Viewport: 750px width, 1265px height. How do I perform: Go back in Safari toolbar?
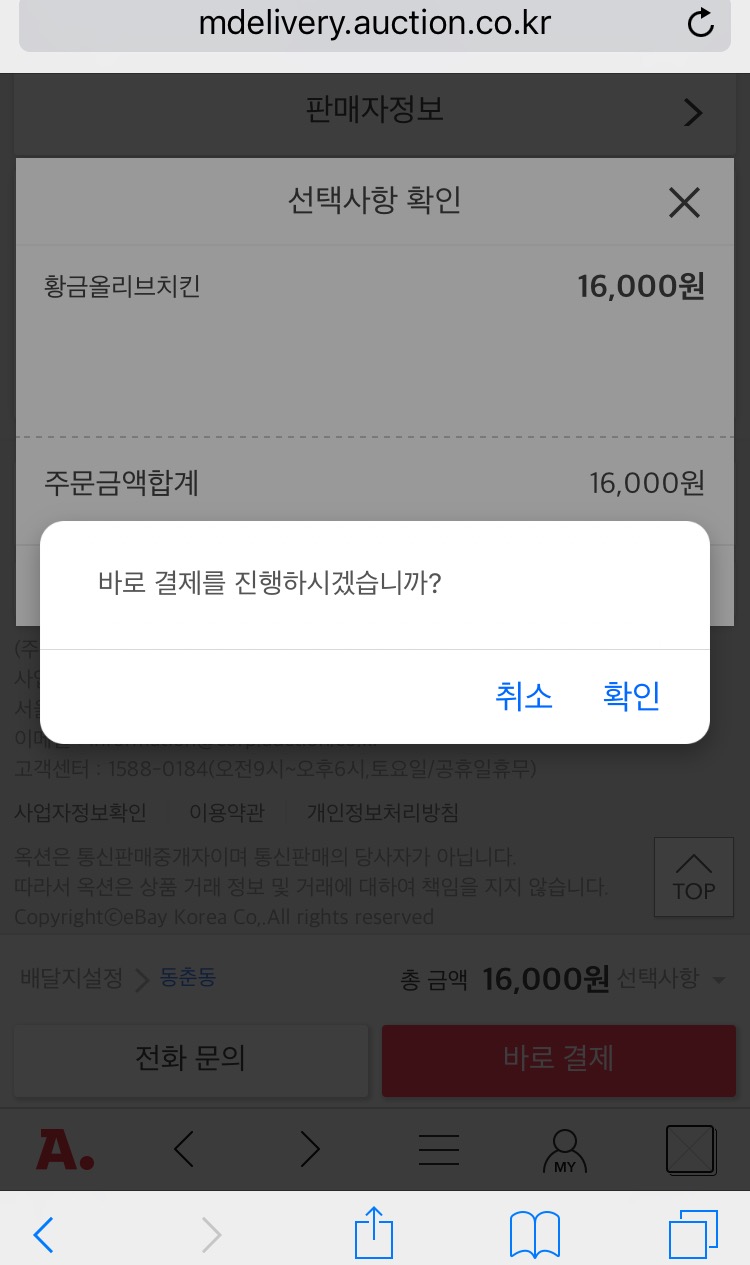point(43,1236)
